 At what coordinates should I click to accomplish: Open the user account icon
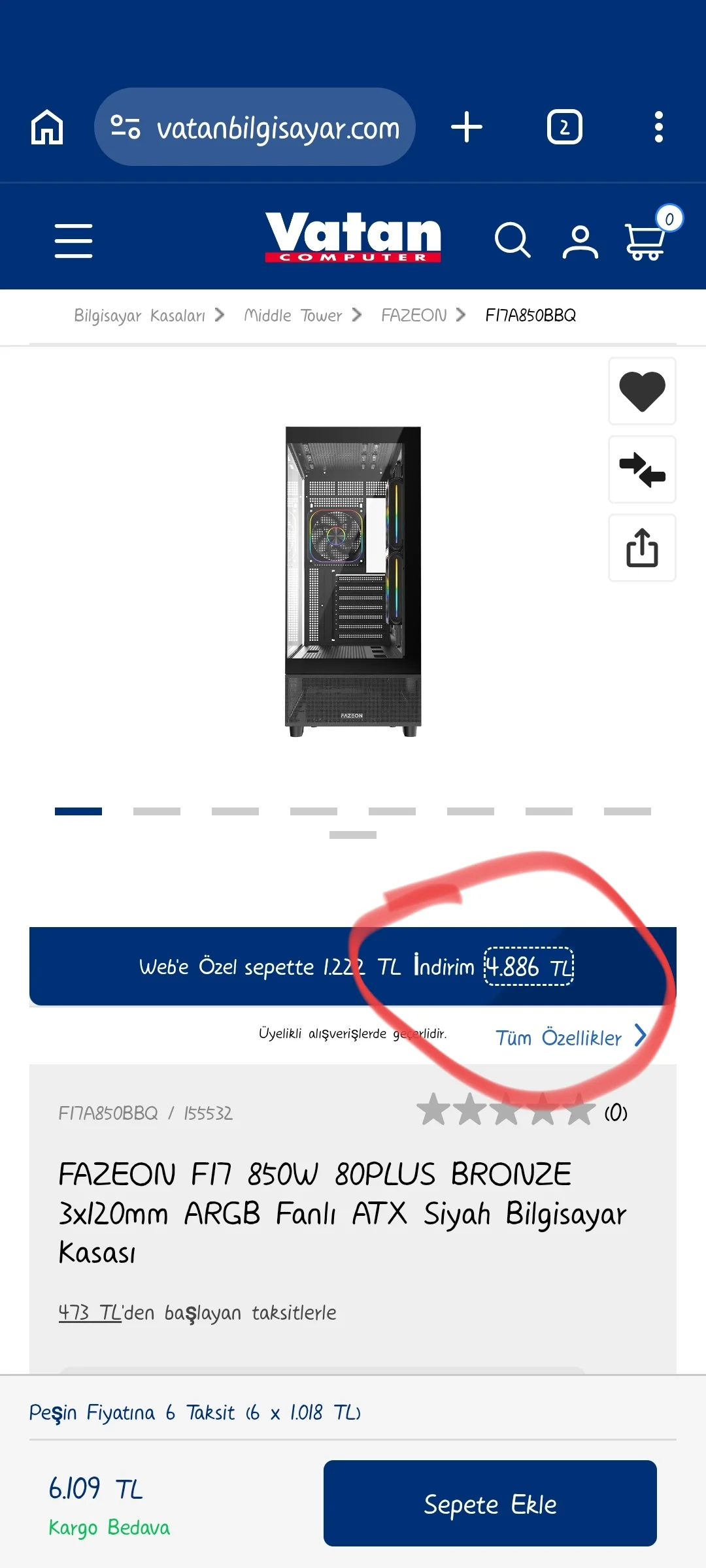580,241
